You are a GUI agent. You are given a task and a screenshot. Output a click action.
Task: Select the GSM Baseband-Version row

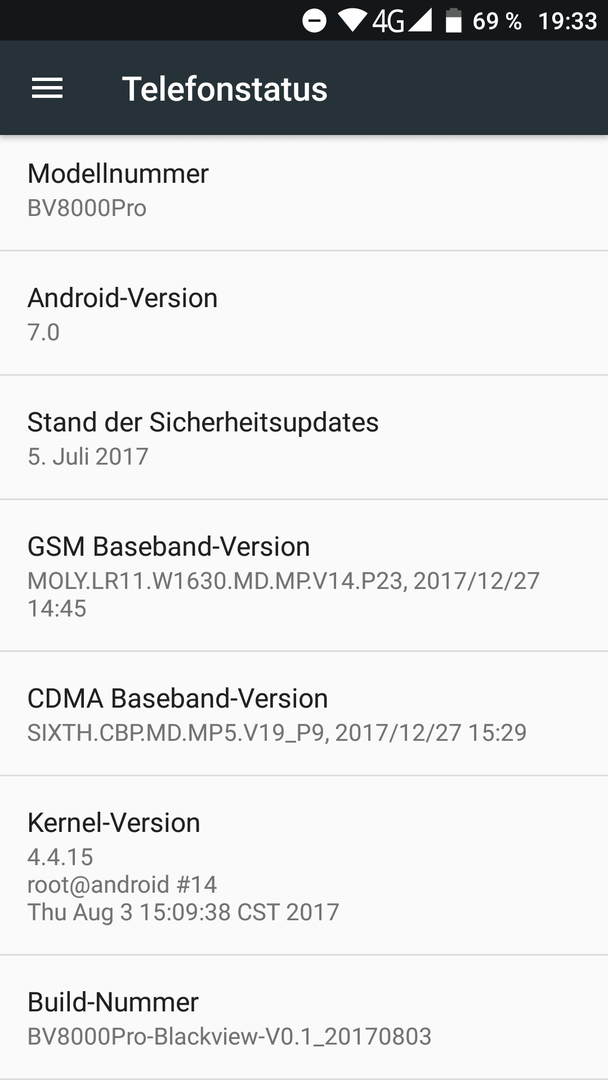click(x=304, y=575)
